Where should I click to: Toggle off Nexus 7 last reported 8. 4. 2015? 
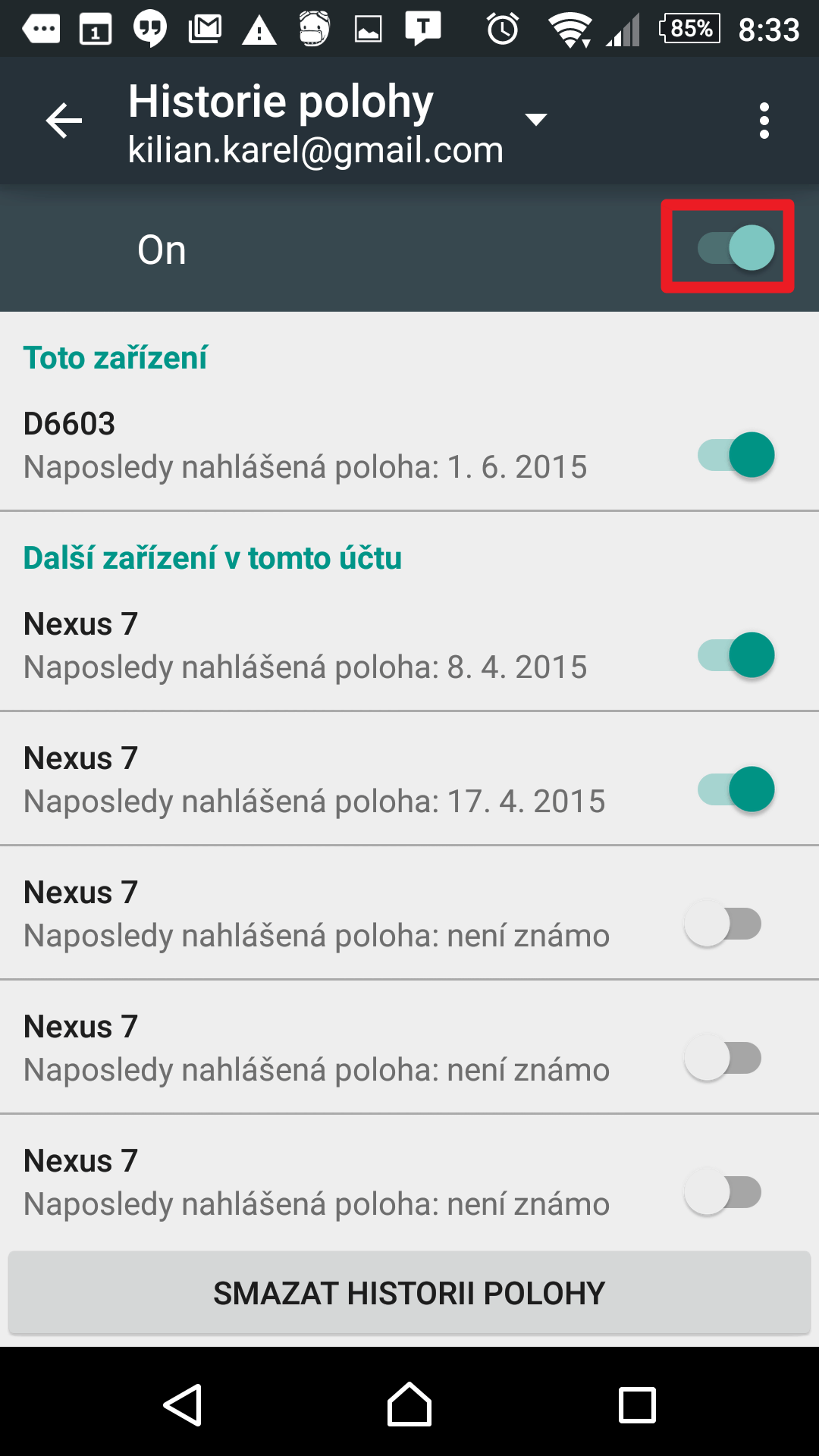pos(736,655)
